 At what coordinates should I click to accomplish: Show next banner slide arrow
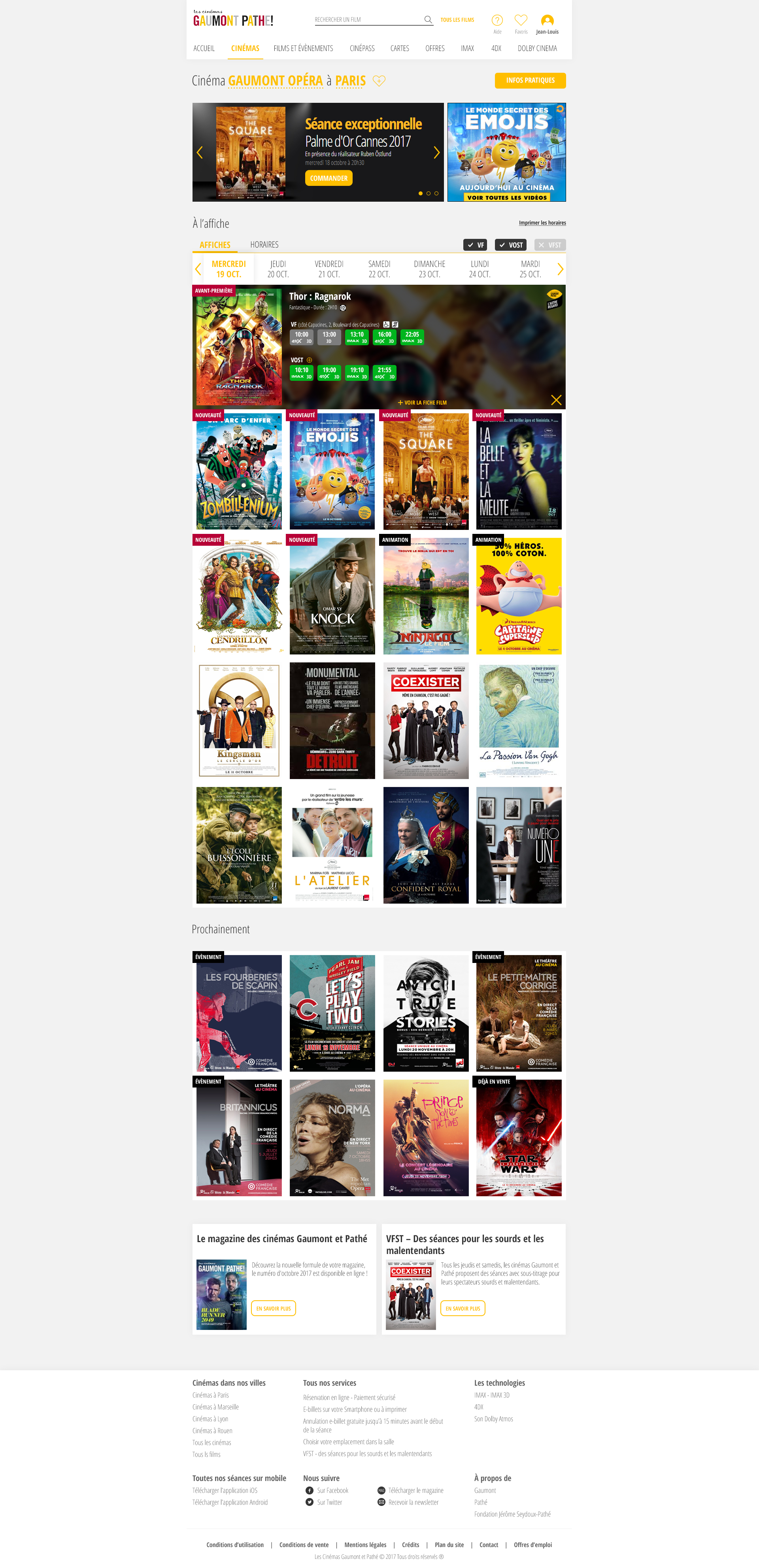pyautogui.click(x=436, y=153)
